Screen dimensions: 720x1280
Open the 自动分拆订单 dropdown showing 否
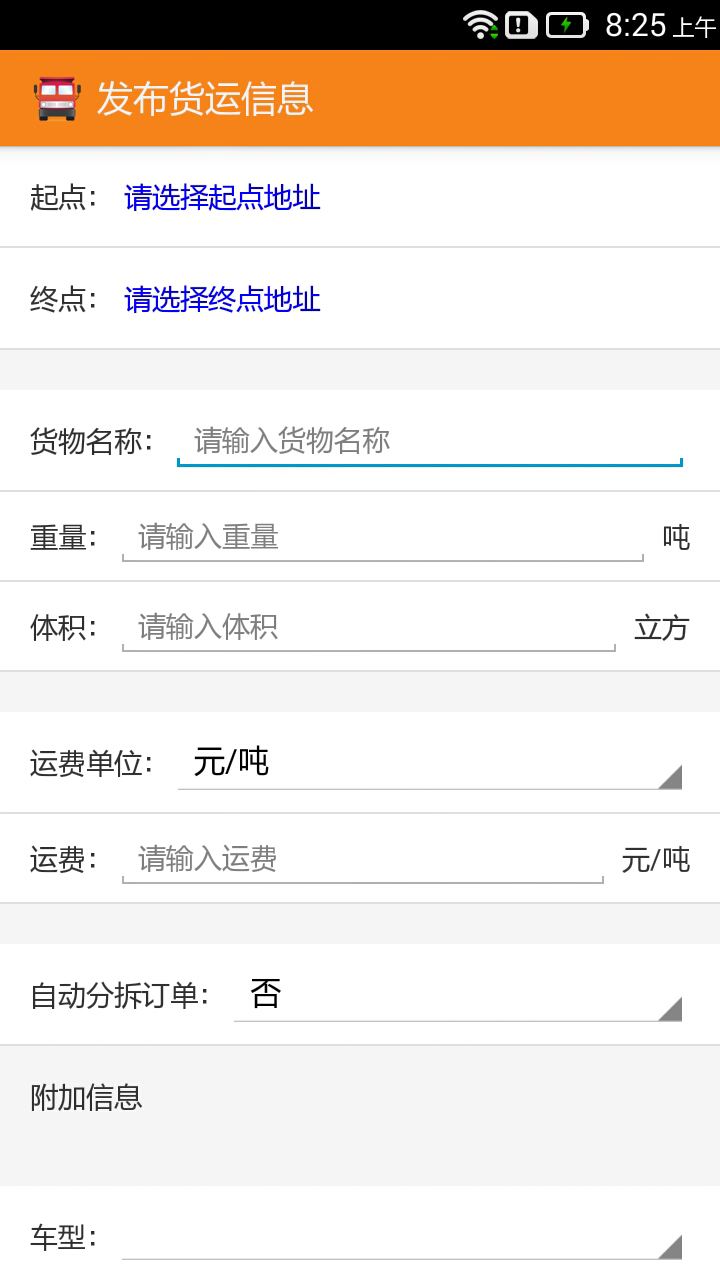455,995
